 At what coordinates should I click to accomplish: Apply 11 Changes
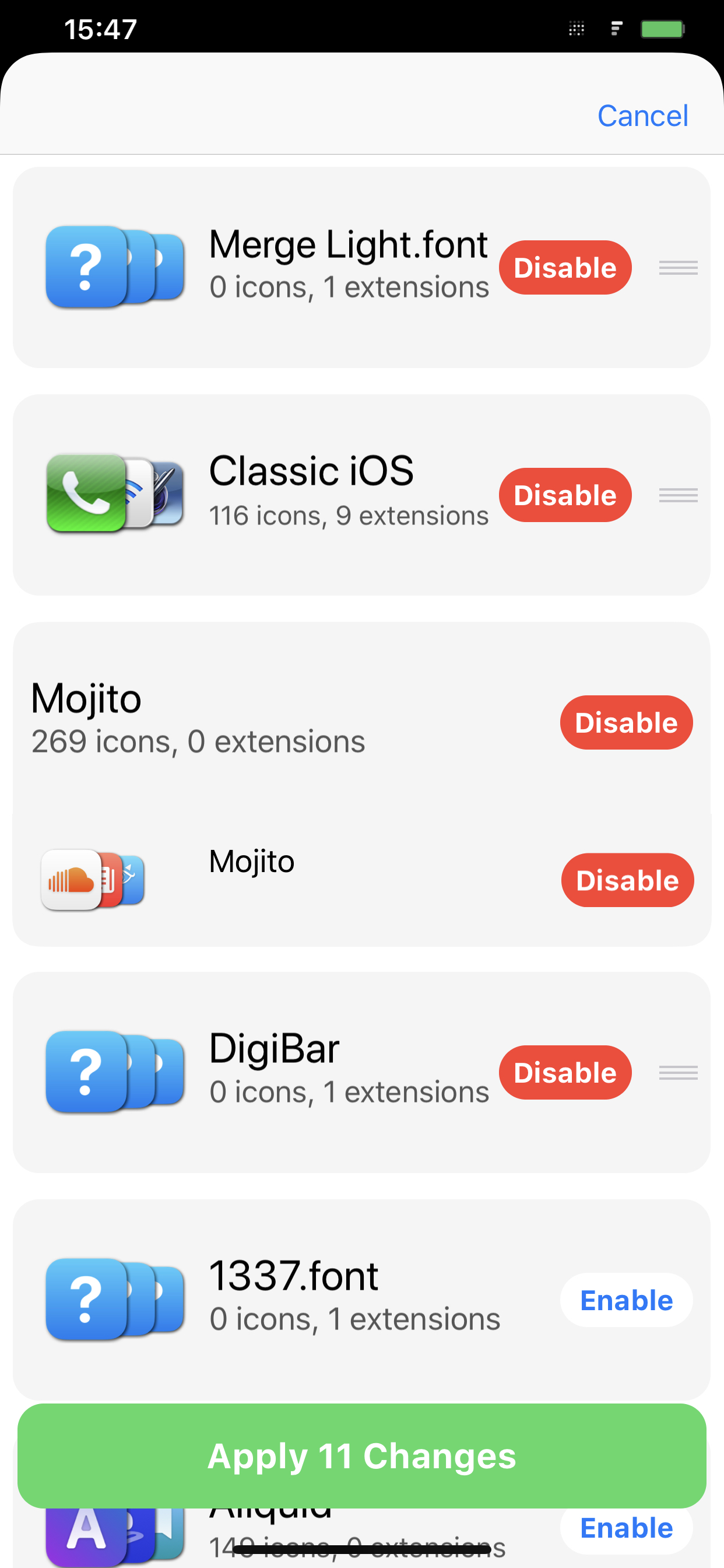(x=362, y=1456)
